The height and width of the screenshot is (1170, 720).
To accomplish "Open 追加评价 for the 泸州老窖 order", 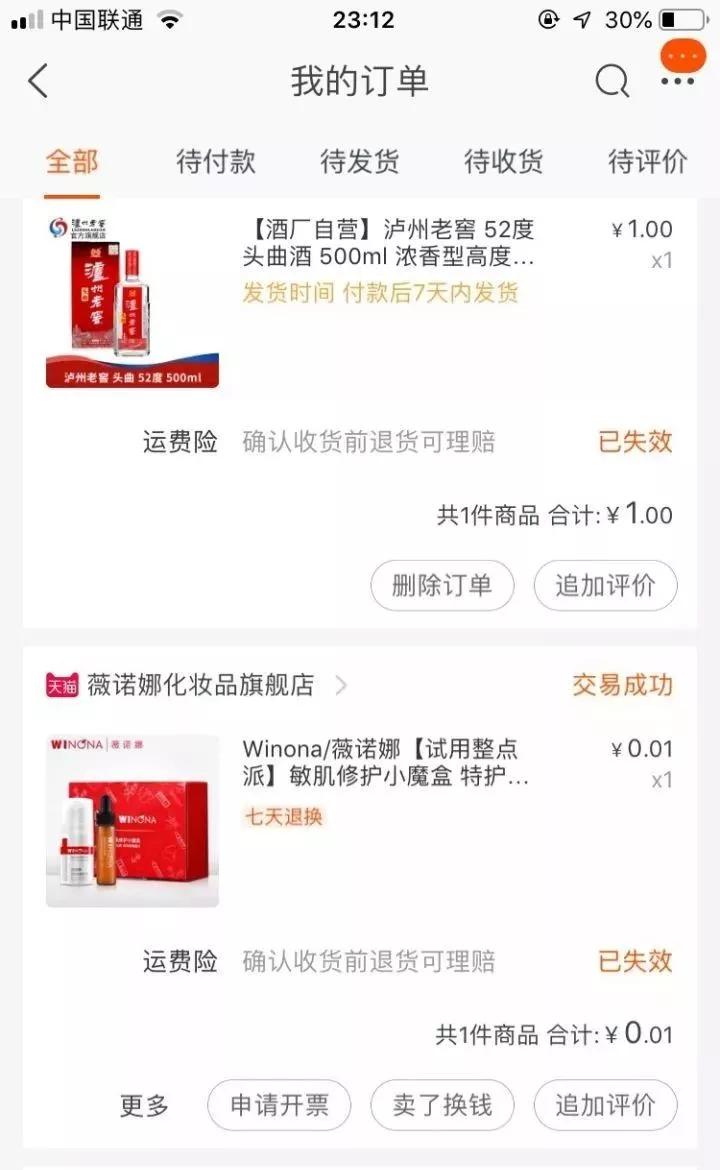I will tap(605, 586).
